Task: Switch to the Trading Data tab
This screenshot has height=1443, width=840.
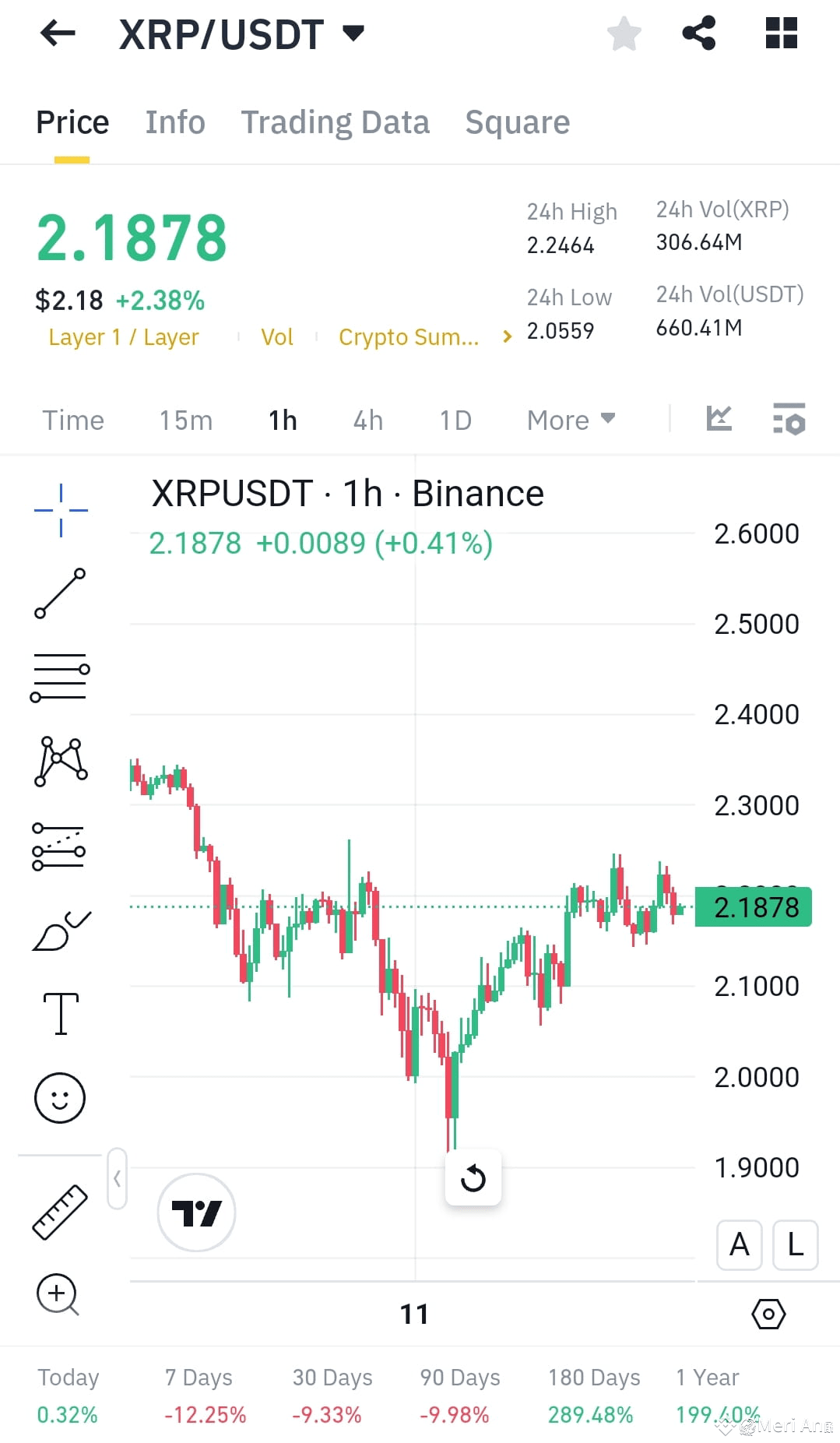Action: point(336,121)
